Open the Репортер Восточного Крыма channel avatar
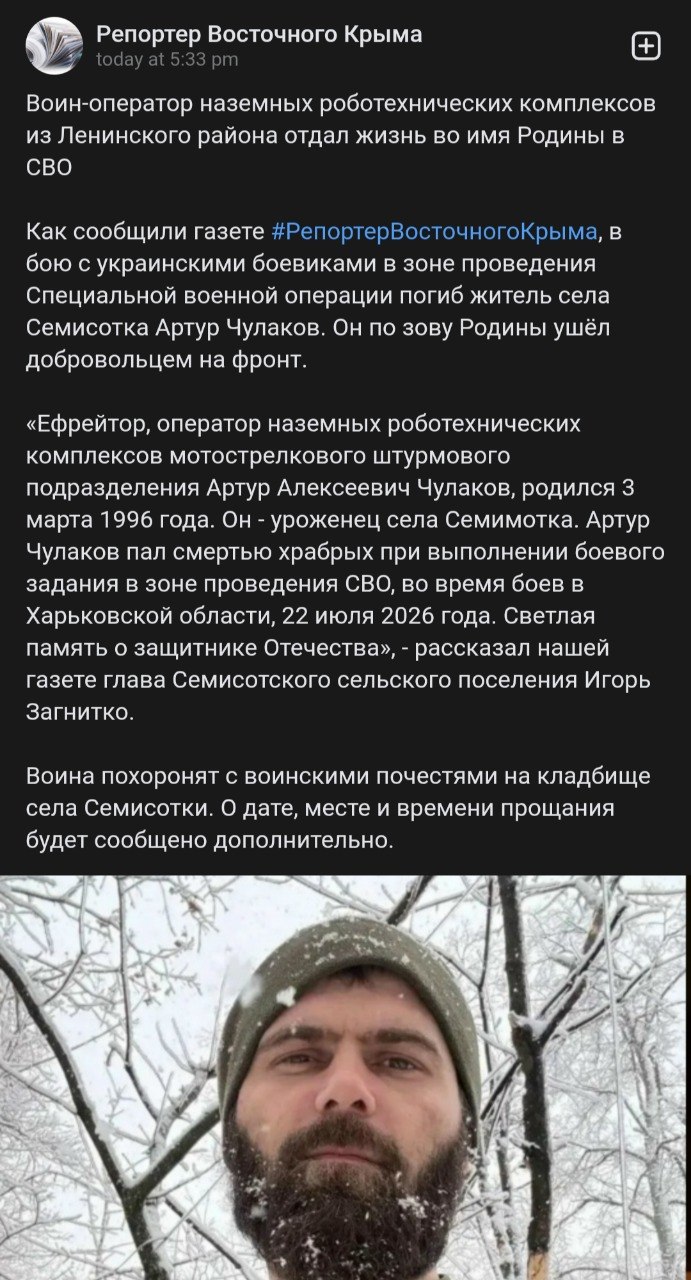The image size is (691, 1280). point(53,46)
